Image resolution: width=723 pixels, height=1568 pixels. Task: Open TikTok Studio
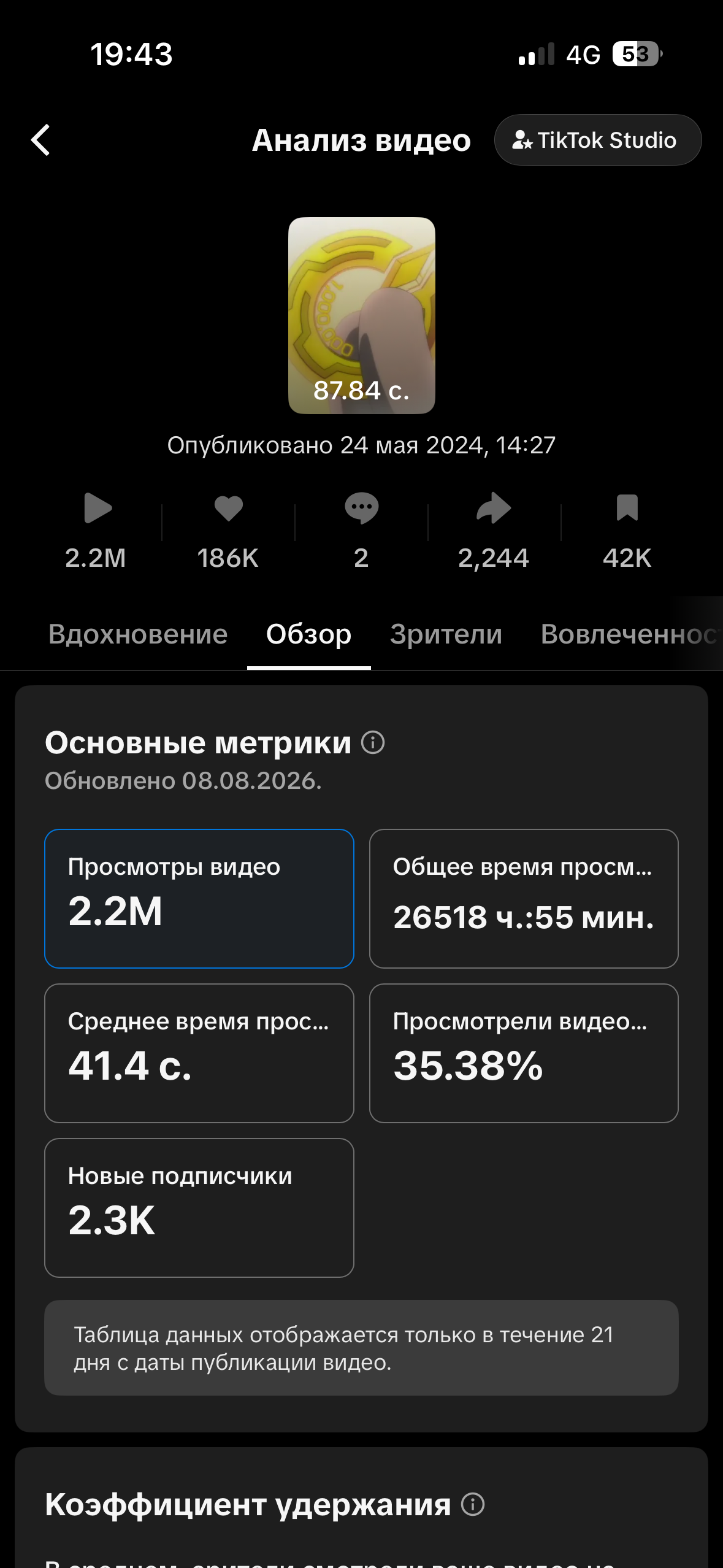(x=598, y=140)
